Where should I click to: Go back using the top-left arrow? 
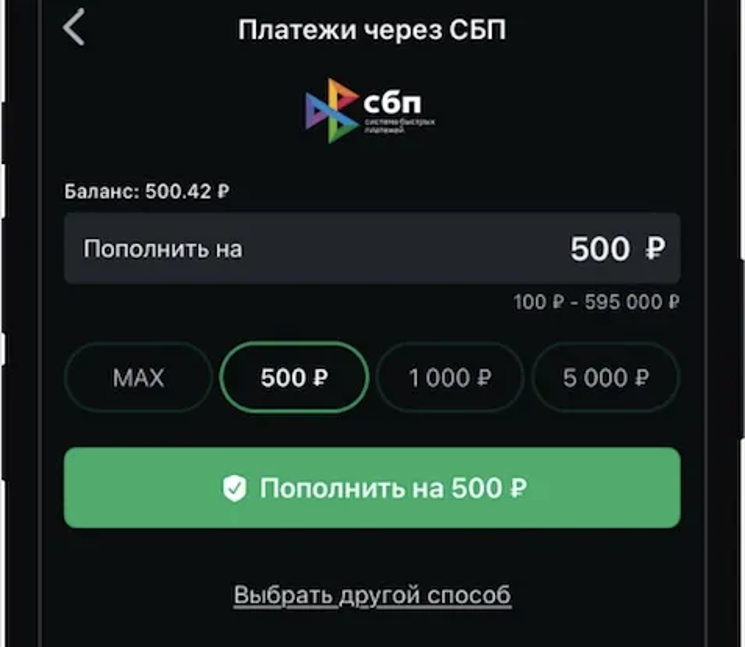[x=74, y=29]
